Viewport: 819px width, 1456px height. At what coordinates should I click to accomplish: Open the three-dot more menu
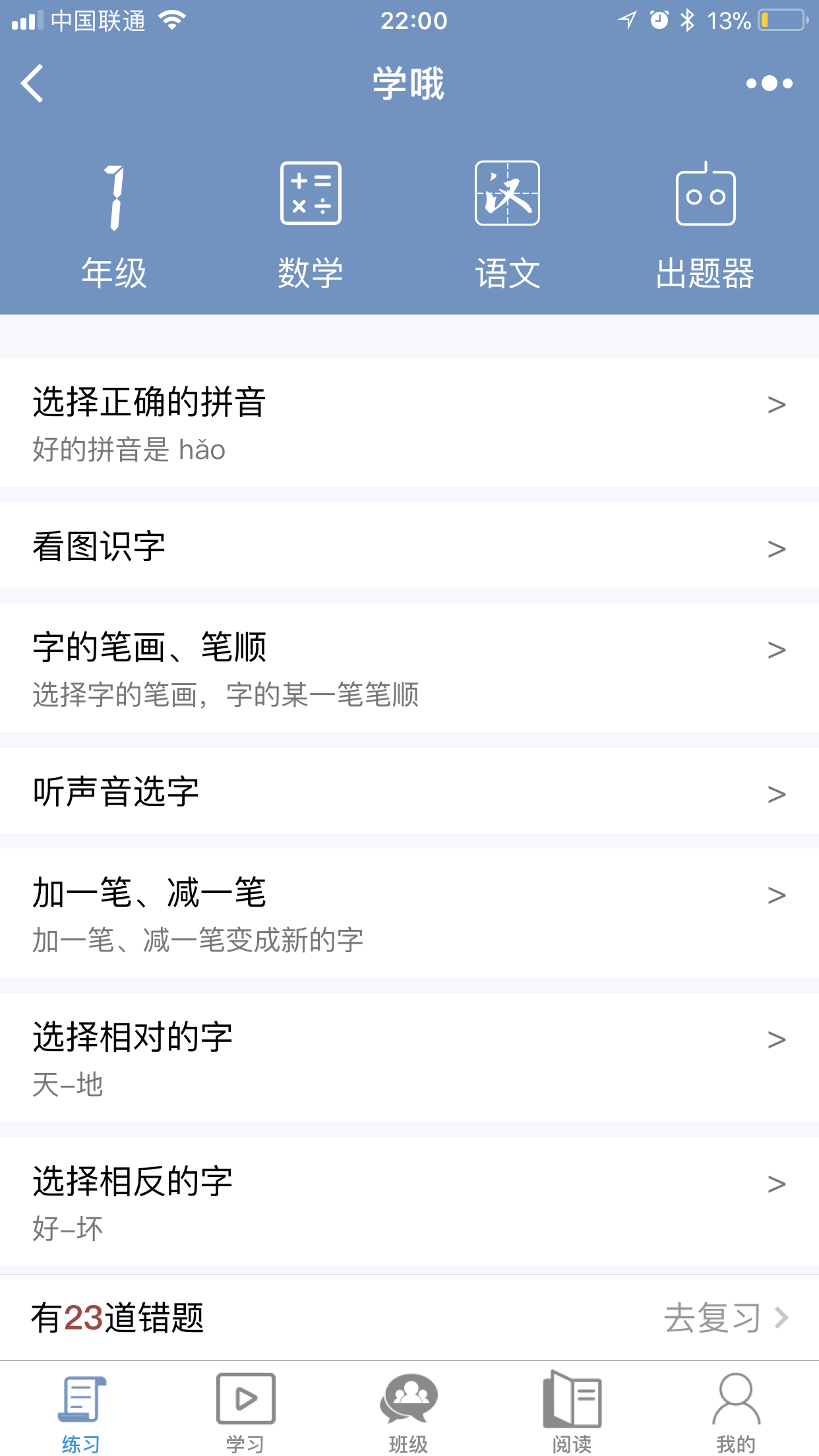coord(769,83)
